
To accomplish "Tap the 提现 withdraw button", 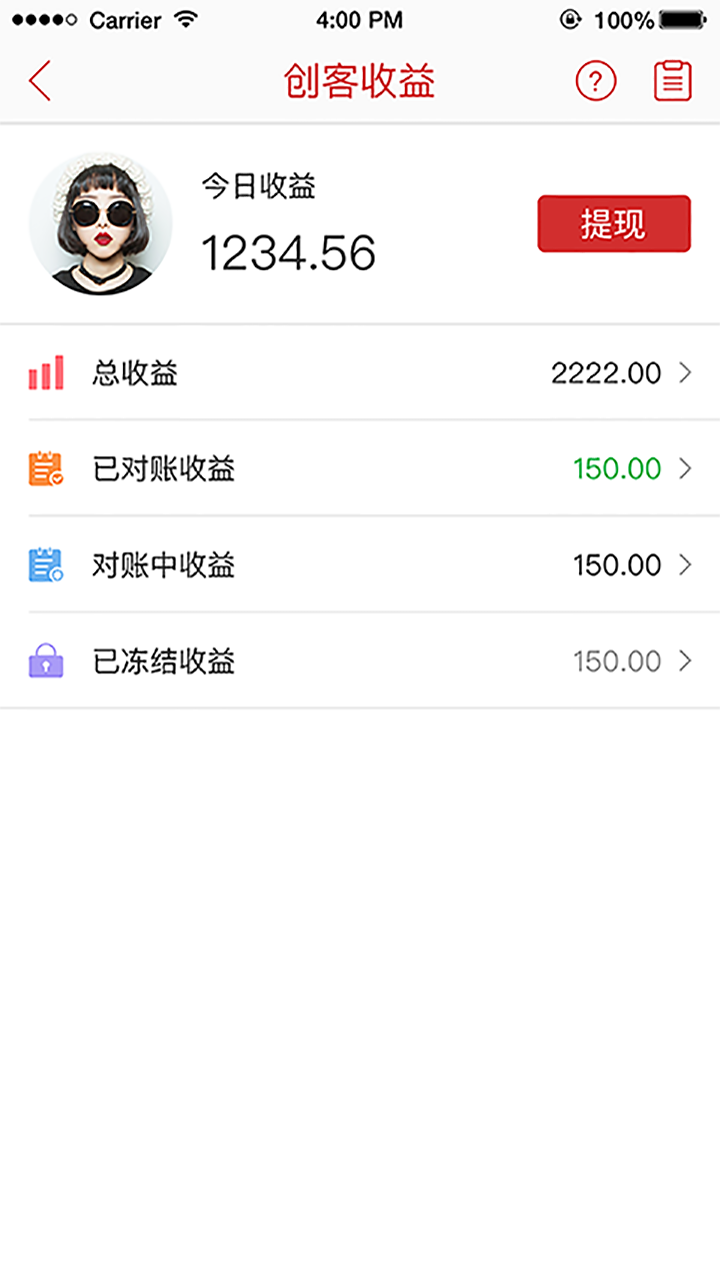I will point(614,224).
